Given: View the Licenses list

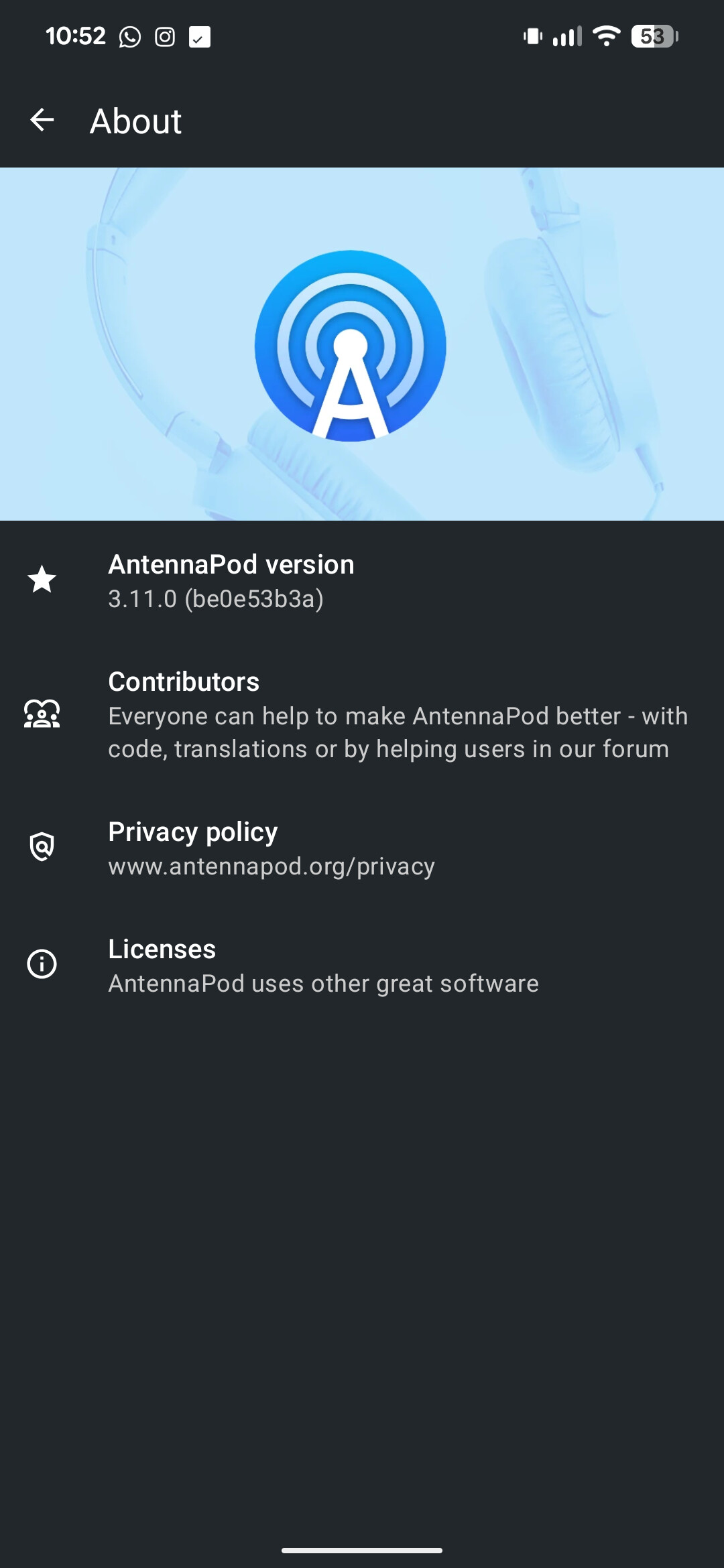Looking at the screenshot, I should pyautogui.click(x=362, y=965).
